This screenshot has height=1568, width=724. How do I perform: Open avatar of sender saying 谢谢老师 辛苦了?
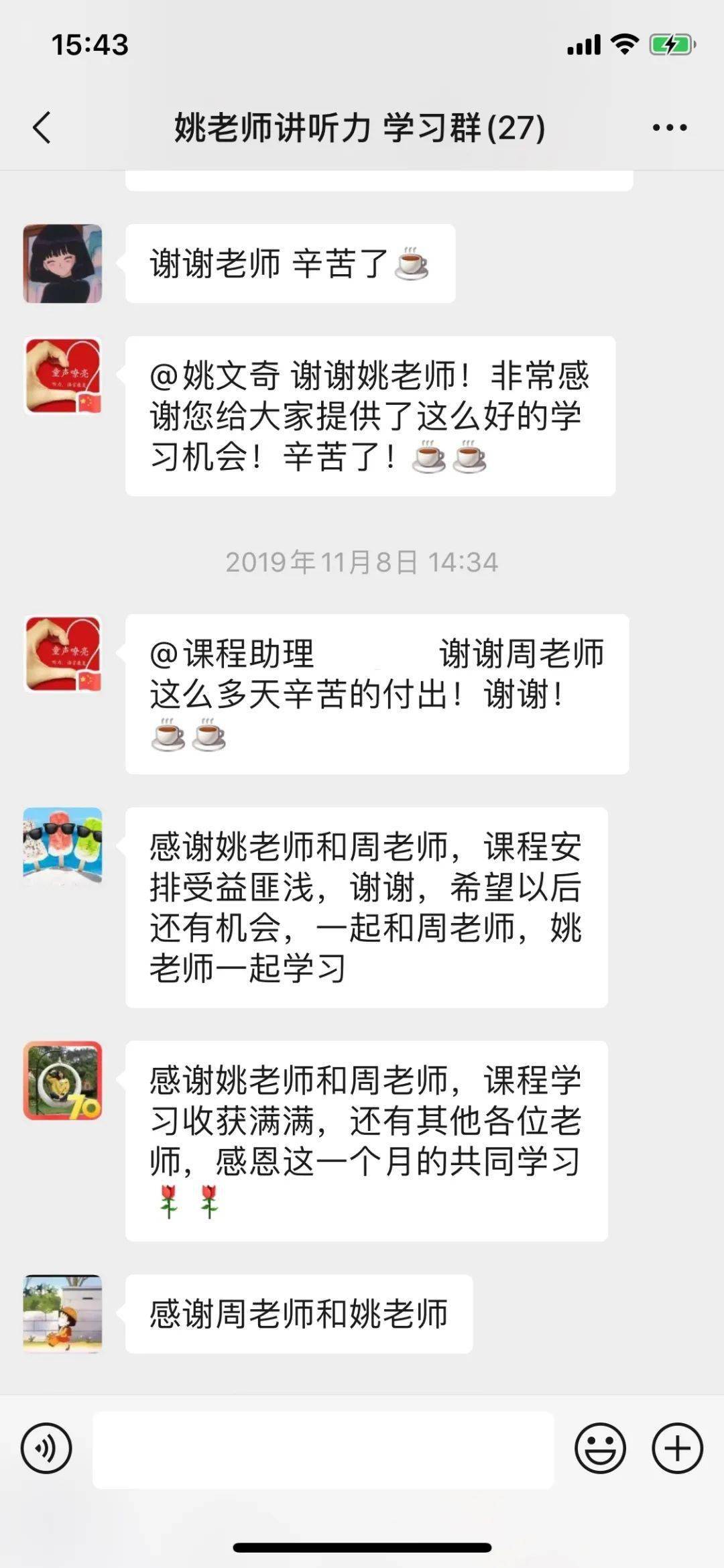pyautogui.click(x=63, y=263)
